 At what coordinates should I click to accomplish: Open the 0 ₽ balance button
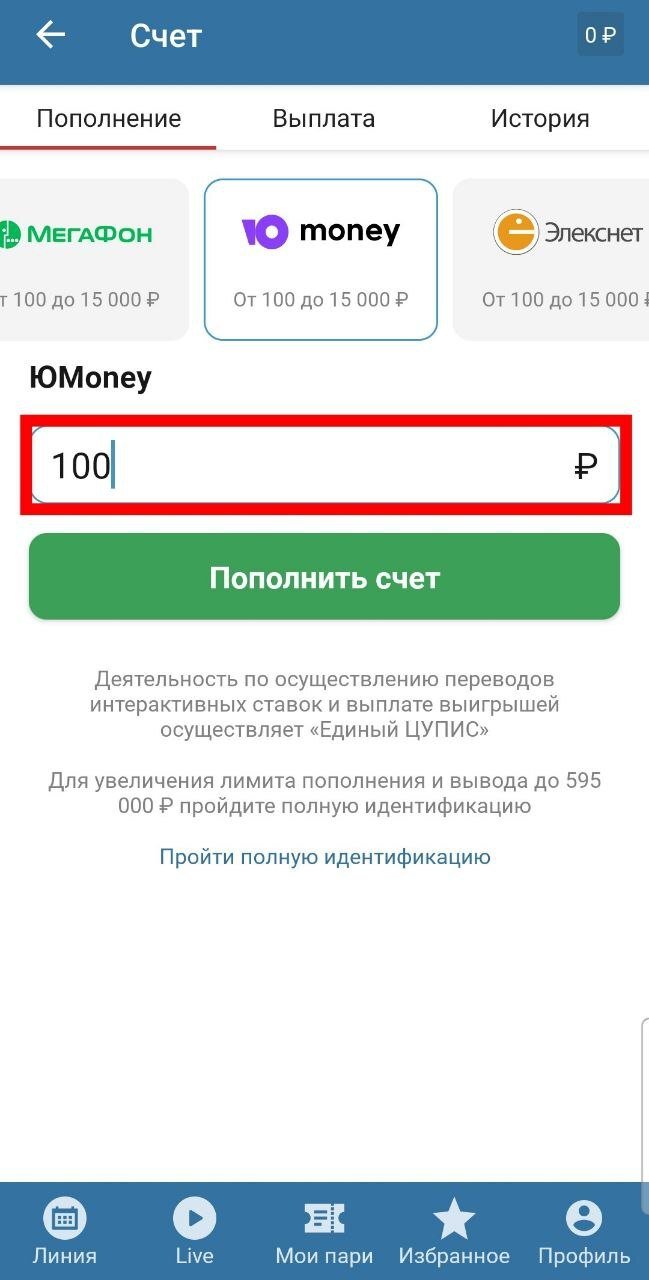(599, 36)
